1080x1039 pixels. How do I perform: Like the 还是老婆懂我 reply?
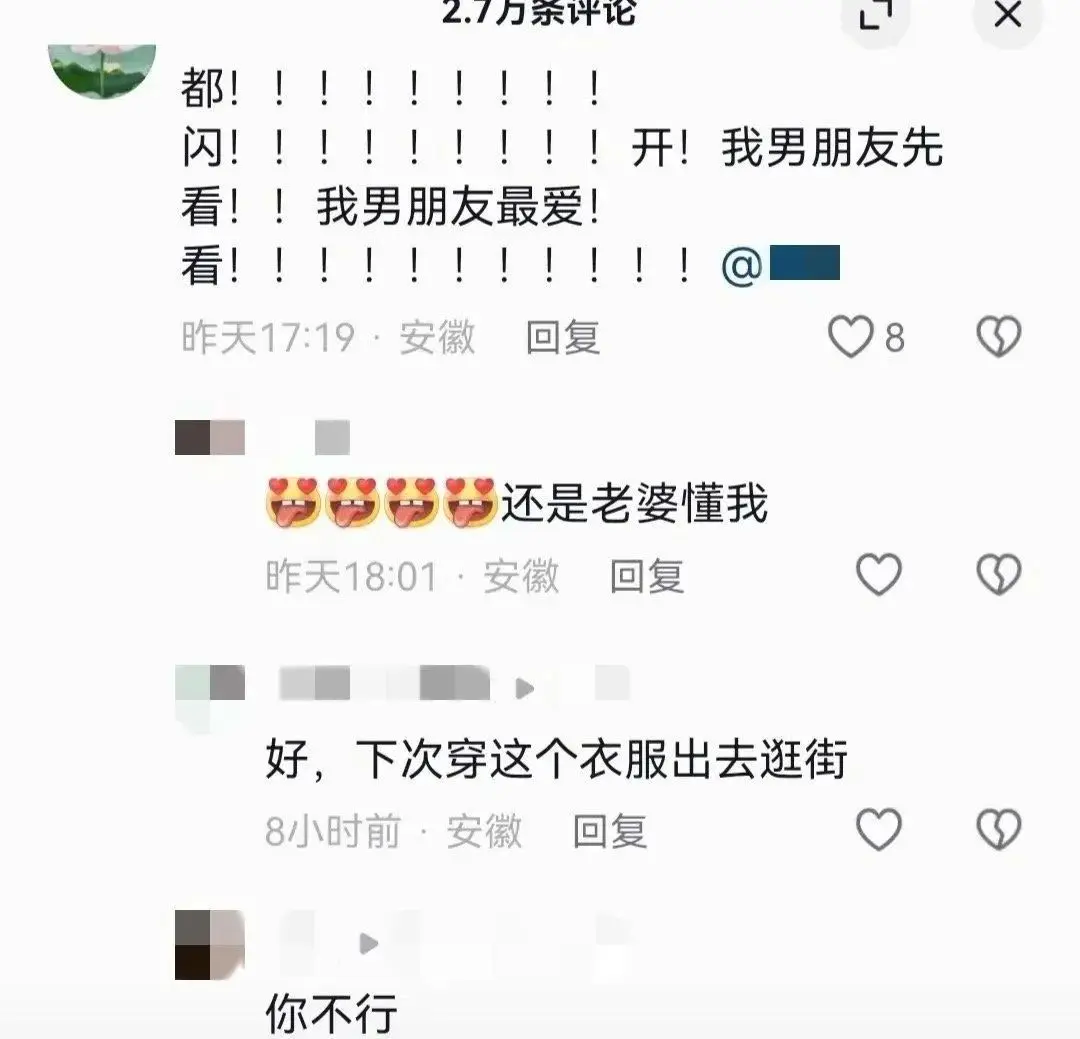[x=879, y=576]
